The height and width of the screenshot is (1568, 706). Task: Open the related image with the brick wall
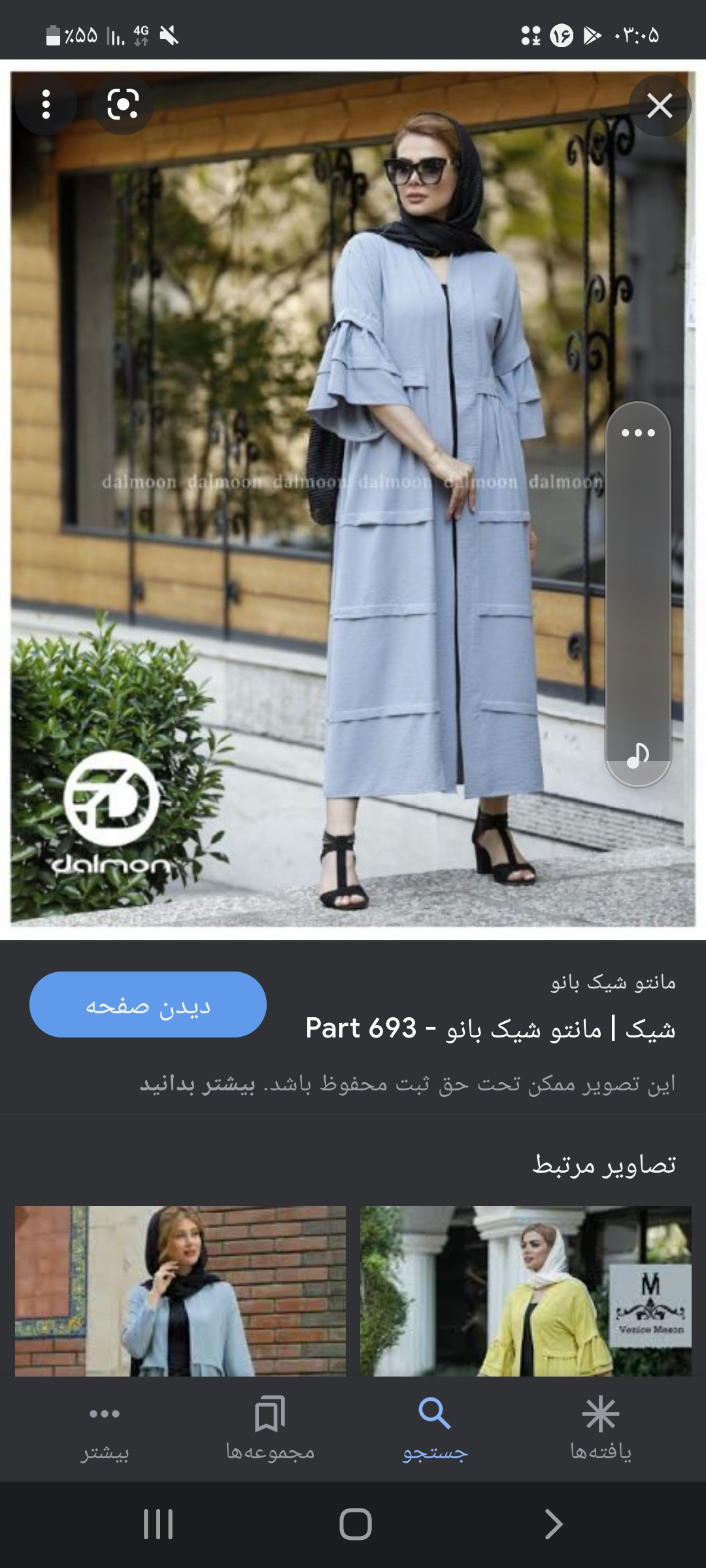pos(180,1290)
